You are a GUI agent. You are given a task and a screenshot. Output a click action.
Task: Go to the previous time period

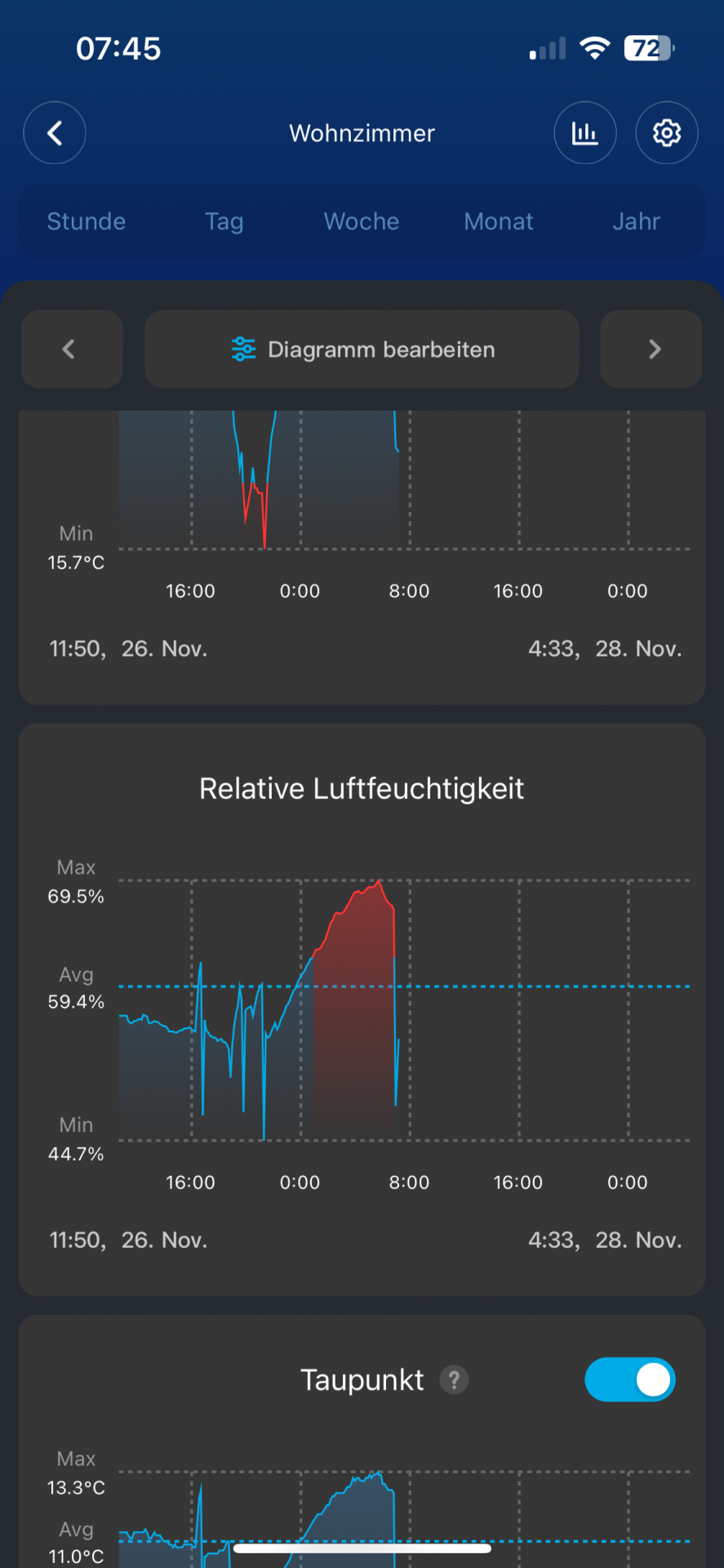point(72,350)
